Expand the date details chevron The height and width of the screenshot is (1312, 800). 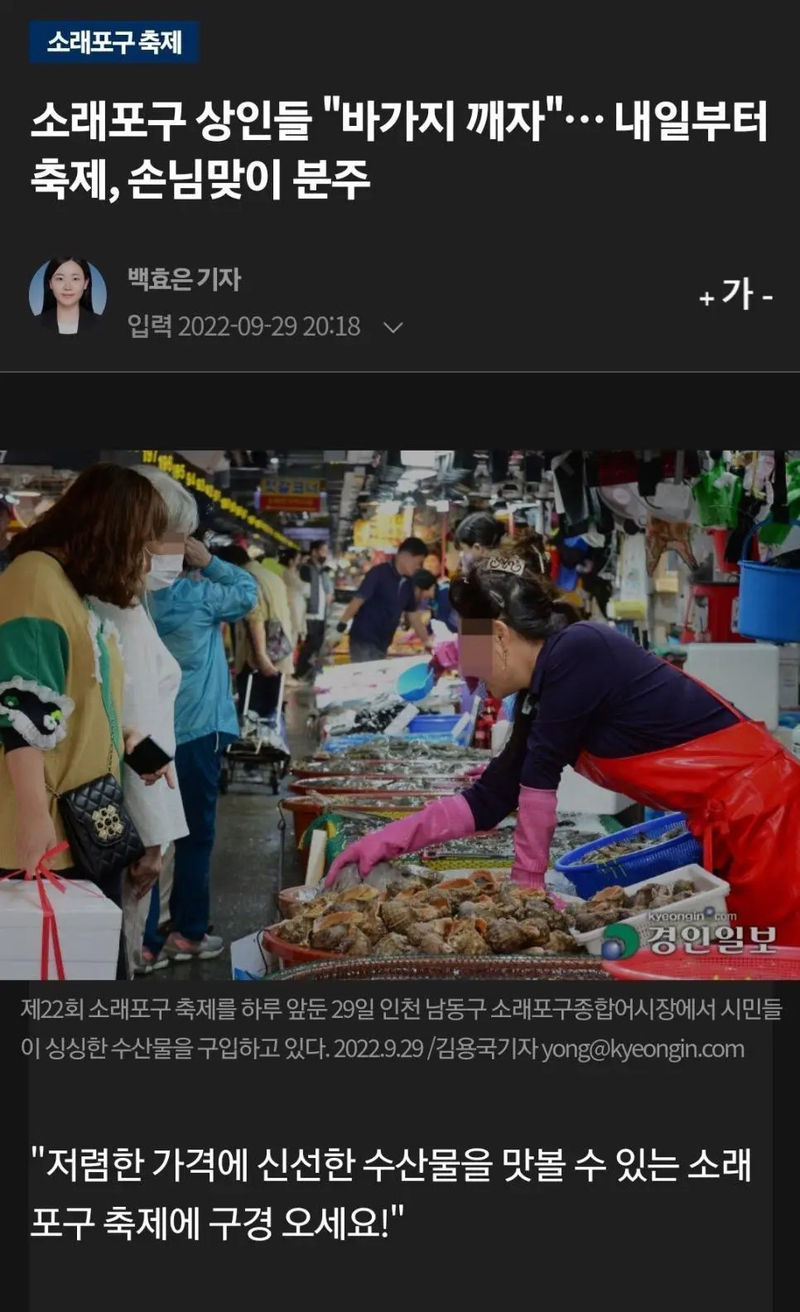click(x=393, y=327)
